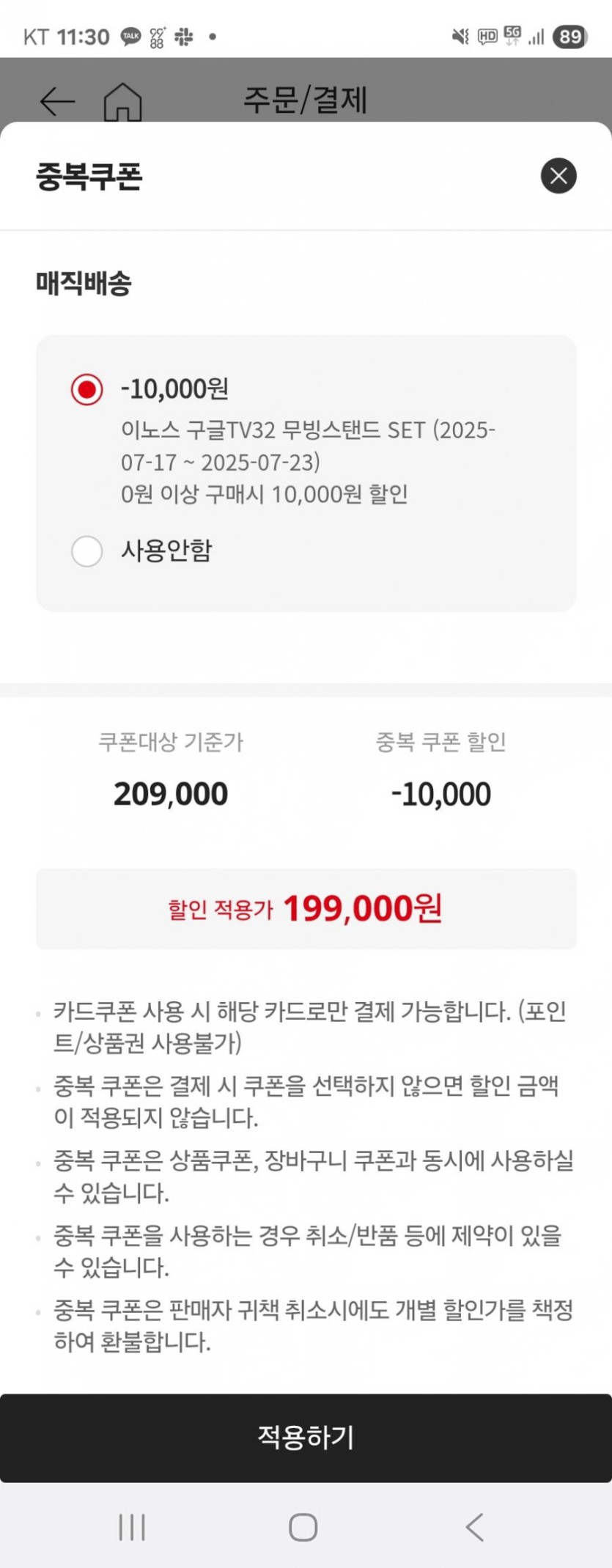This screenshot has width=612, height=1568.
Task: Select the 사용안함 option
Action: (x=87, y=551)
